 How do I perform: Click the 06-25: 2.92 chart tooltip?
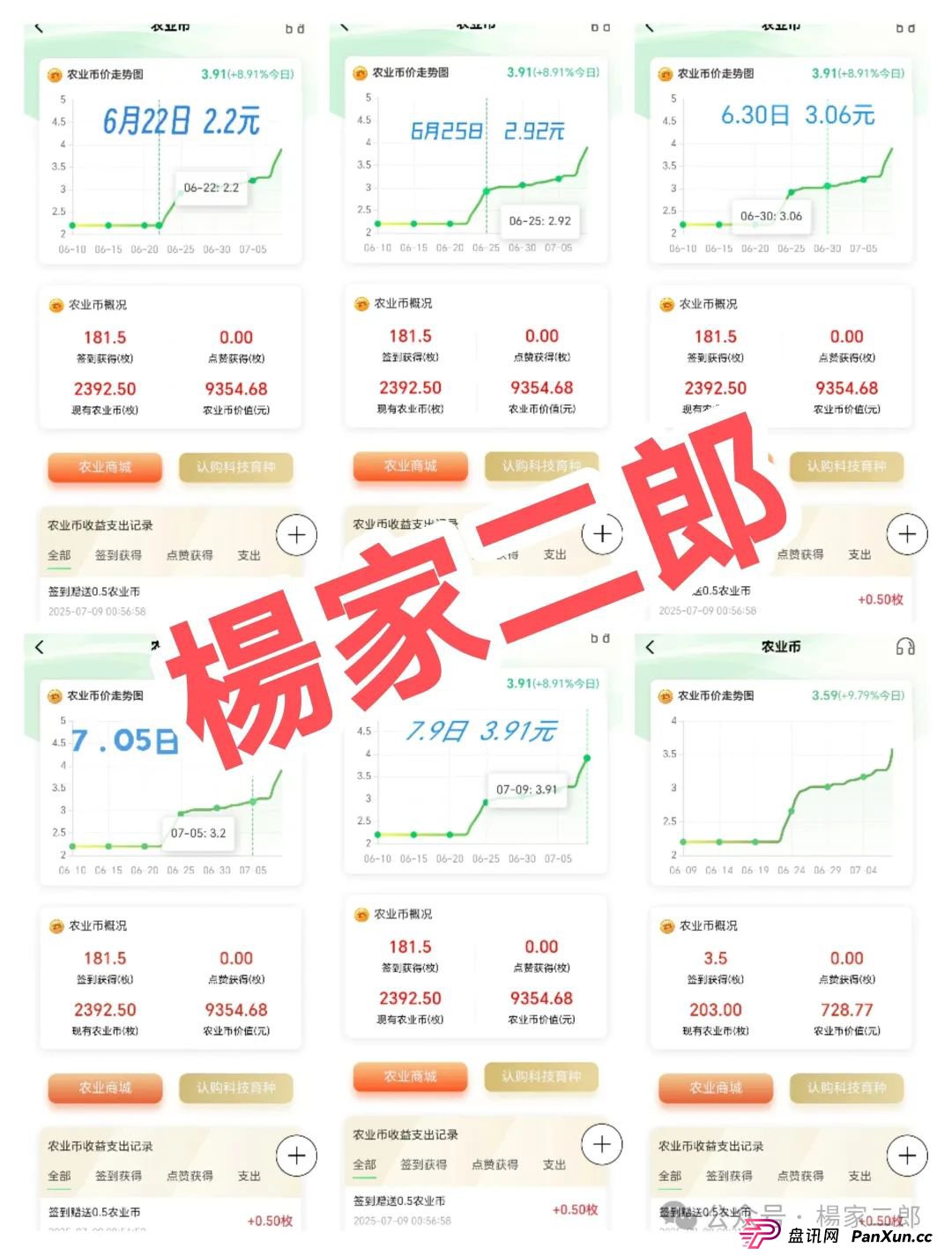542,221
